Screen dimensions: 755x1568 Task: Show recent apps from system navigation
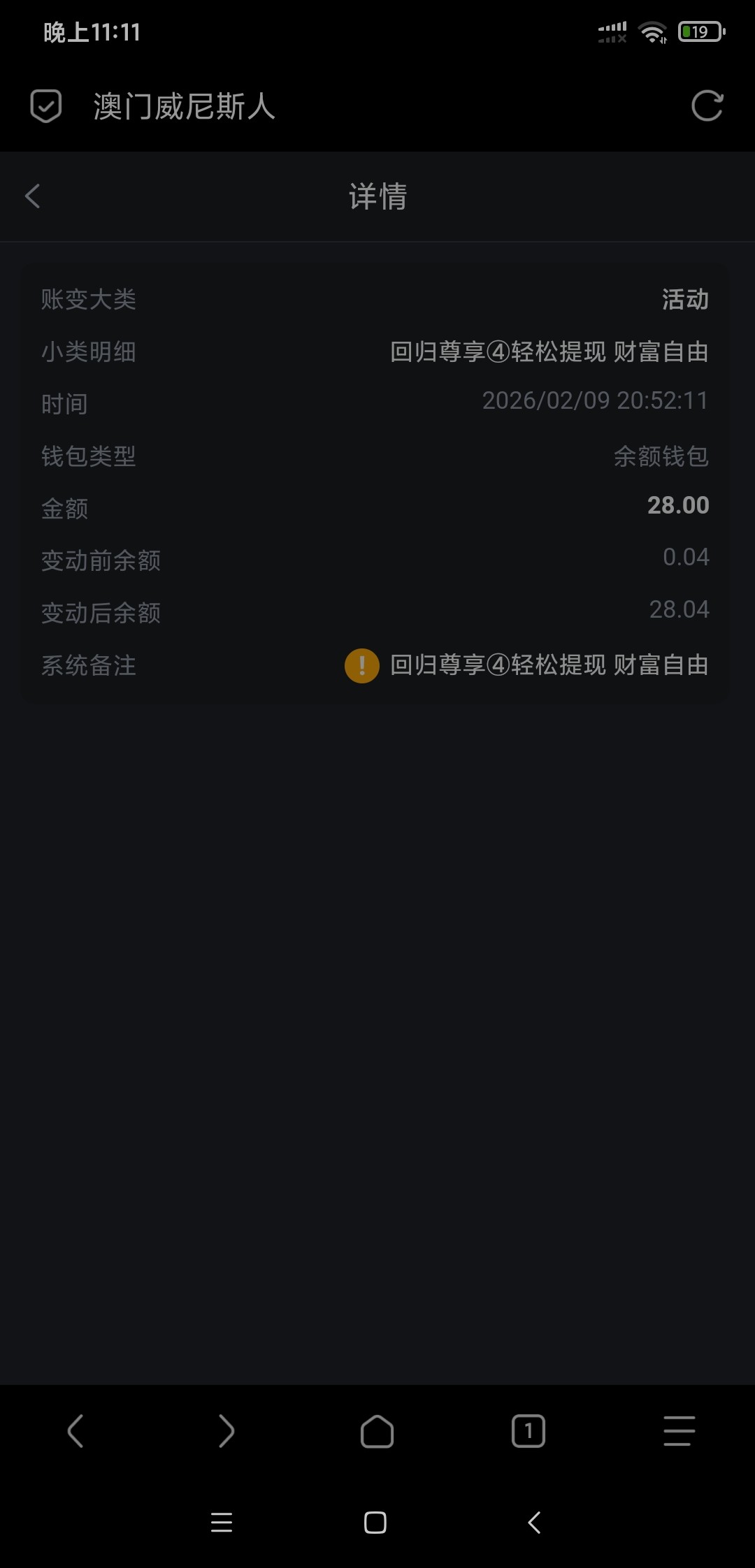221,1523
